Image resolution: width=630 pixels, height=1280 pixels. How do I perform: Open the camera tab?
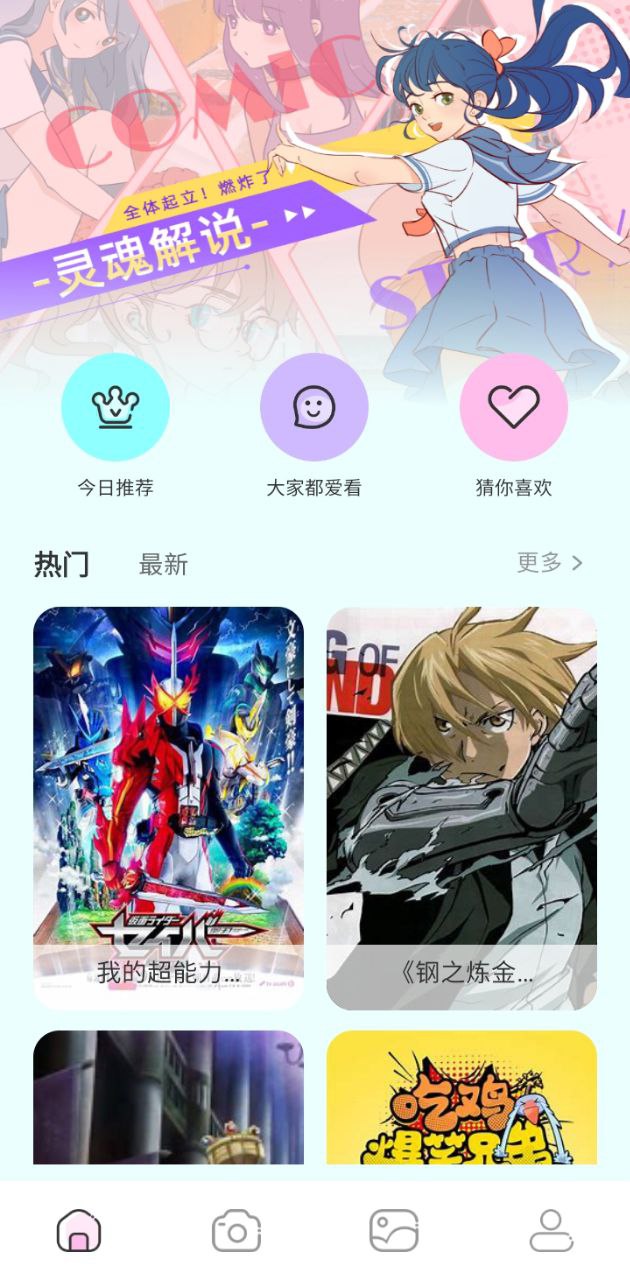pyautogui.click(x=236, y=1231)
